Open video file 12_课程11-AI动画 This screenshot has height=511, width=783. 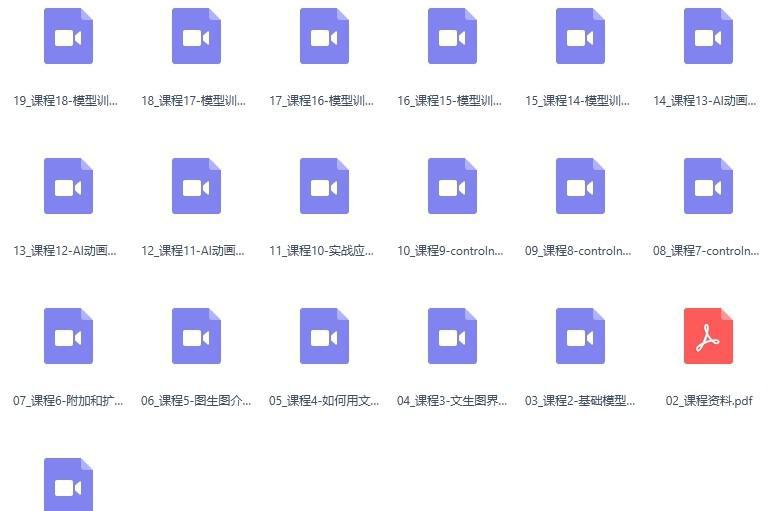click(196, 187)
